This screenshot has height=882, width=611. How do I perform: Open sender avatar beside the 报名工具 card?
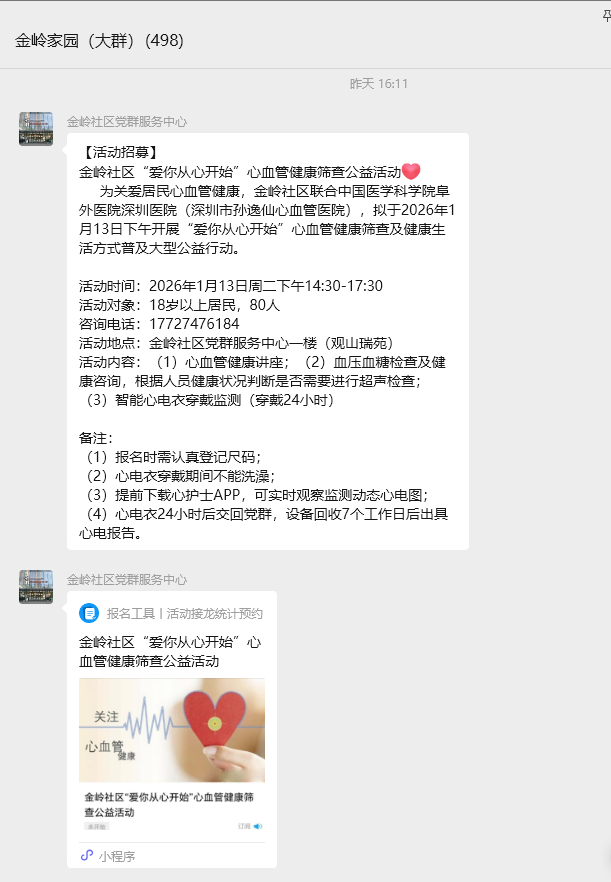(x=36, y=587)
